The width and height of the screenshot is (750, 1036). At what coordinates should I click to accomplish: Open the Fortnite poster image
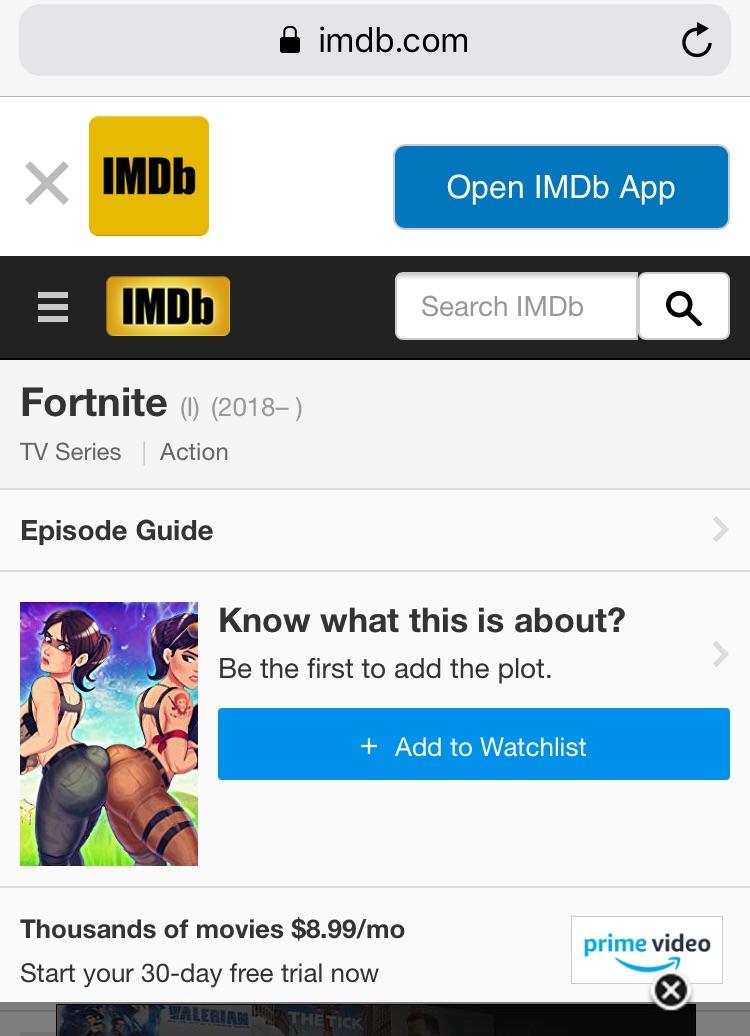pyautogui.click(x=109, y=733)
